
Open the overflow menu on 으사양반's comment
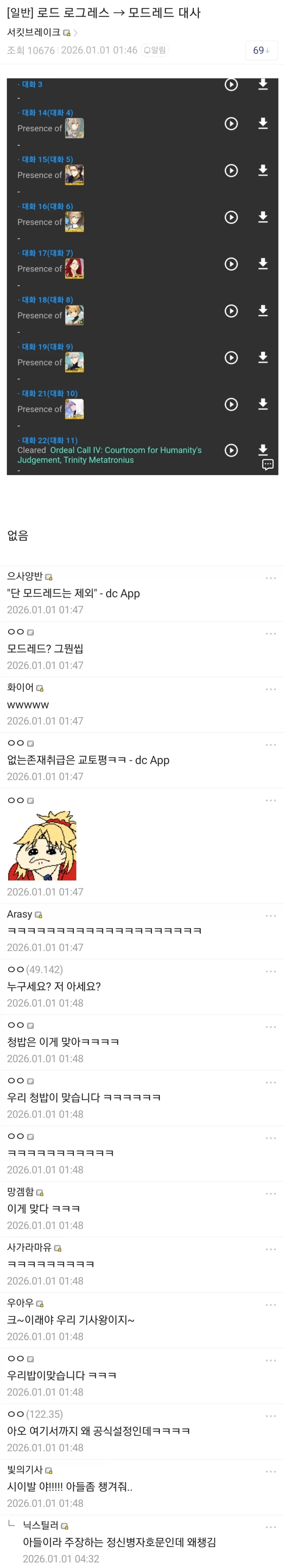[271, 578]
